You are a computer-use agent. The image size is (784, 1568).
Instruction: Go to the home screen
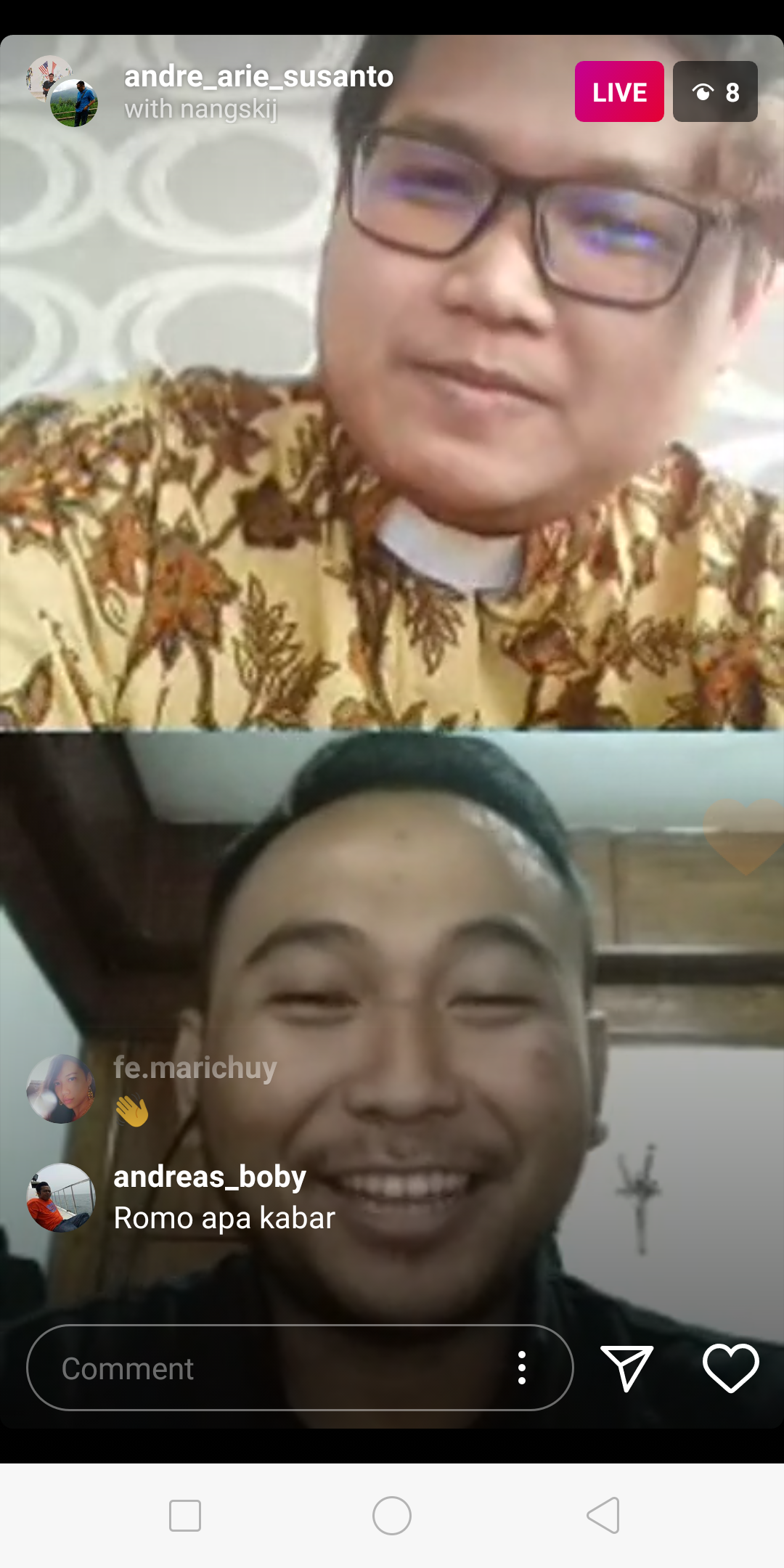[x=392, y=1516]
